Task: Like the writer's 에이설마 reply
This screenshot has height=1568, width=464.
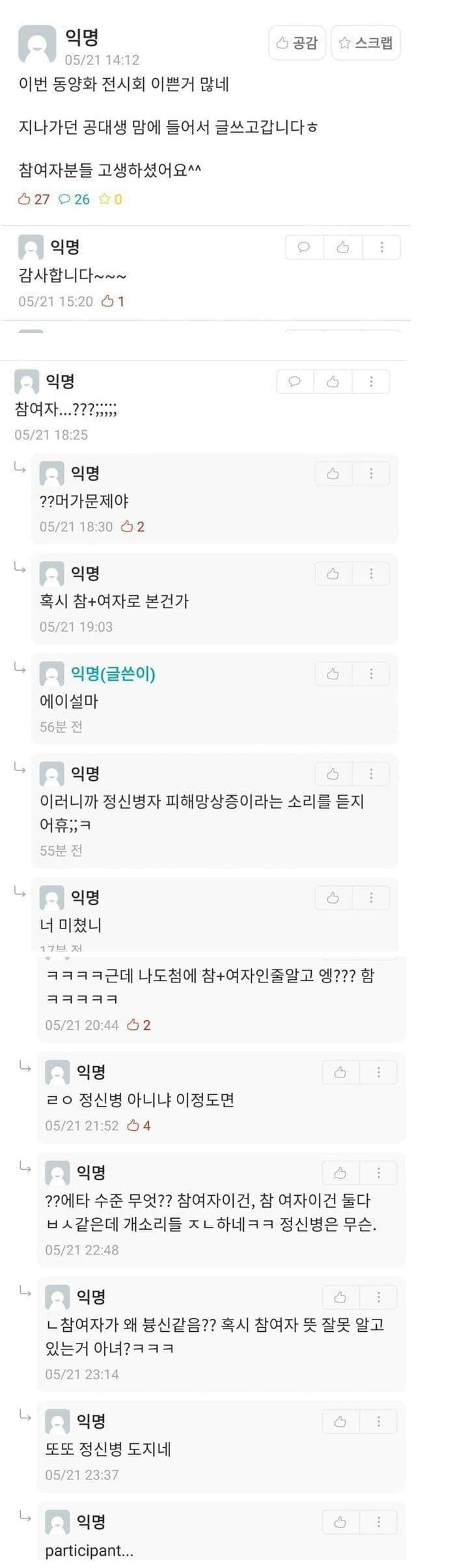Action: 333,674
